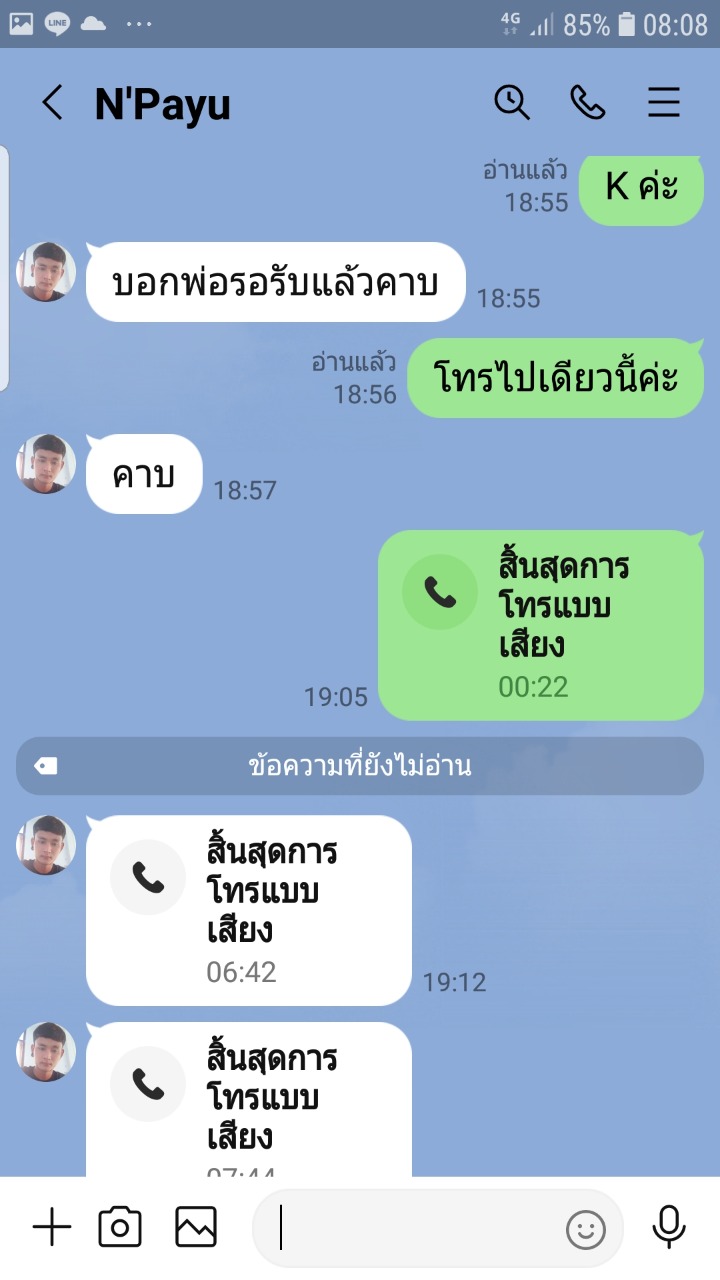This screenshot has height=1280, width=720.
Task: Open N'Payu's profile picture beside คาบ
Action: click(x=46, y=464)
